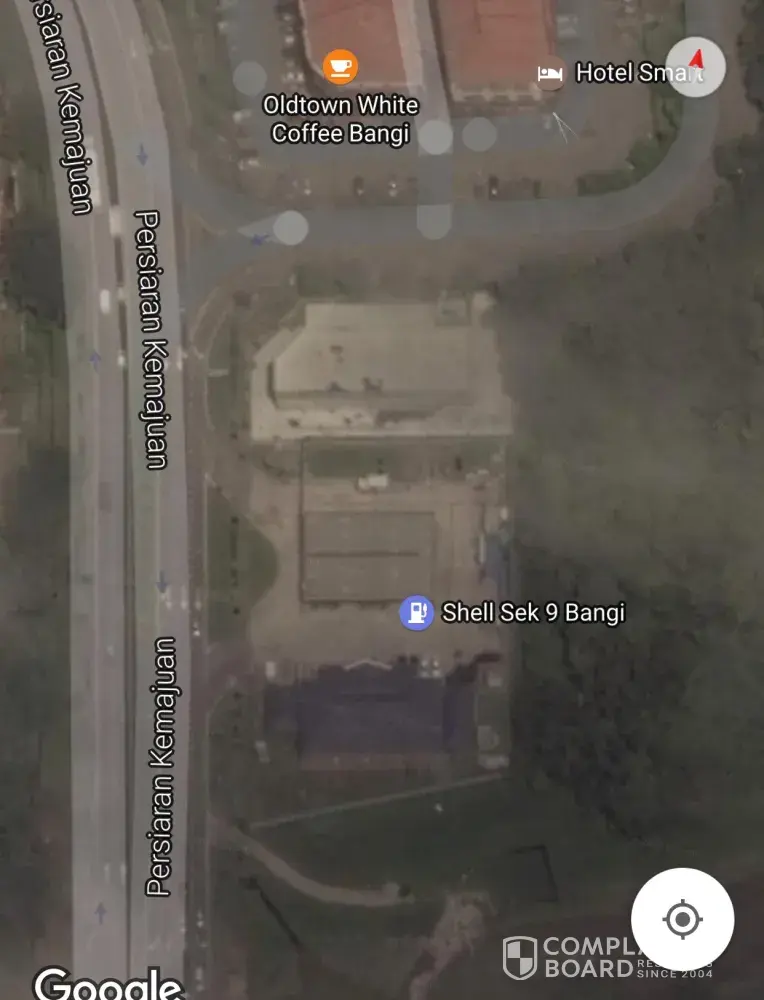Select the Oldtown White Coffee Bangi marker
The image size is (764, 1000).
(x=340, y=67)
